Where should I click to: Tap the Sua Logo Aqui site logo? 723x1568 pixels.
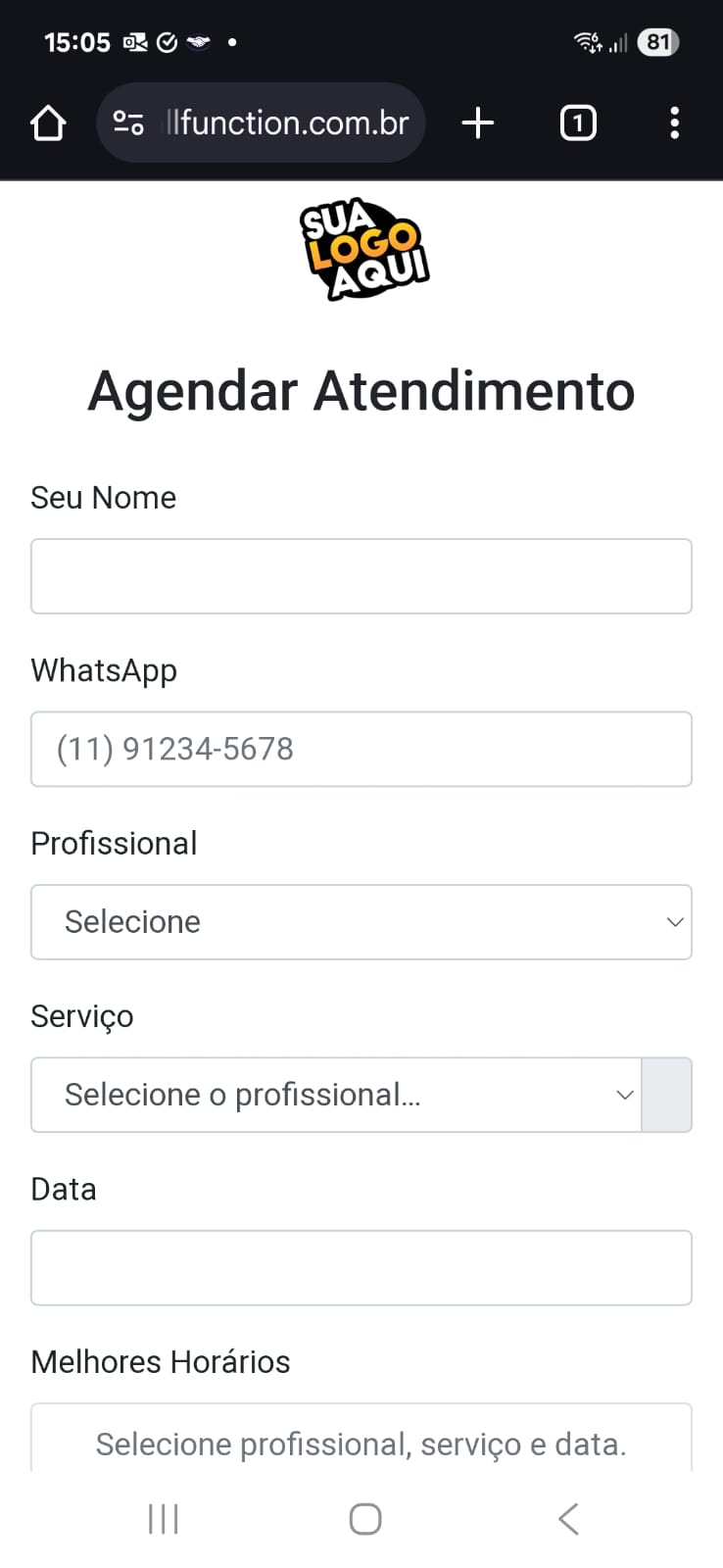click(363, 248)
